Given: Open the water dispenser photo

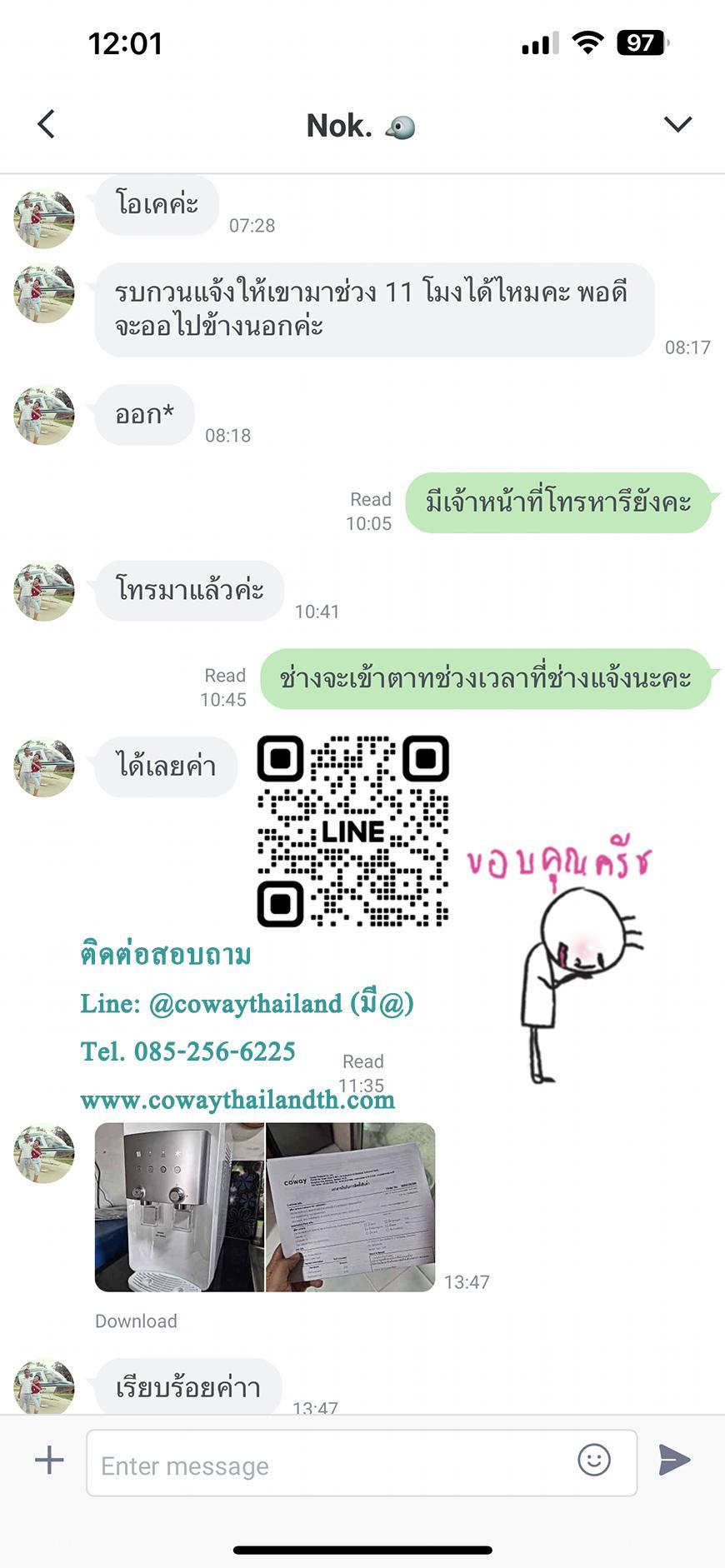Looking at the screenshot, I should coord(179,1206).
